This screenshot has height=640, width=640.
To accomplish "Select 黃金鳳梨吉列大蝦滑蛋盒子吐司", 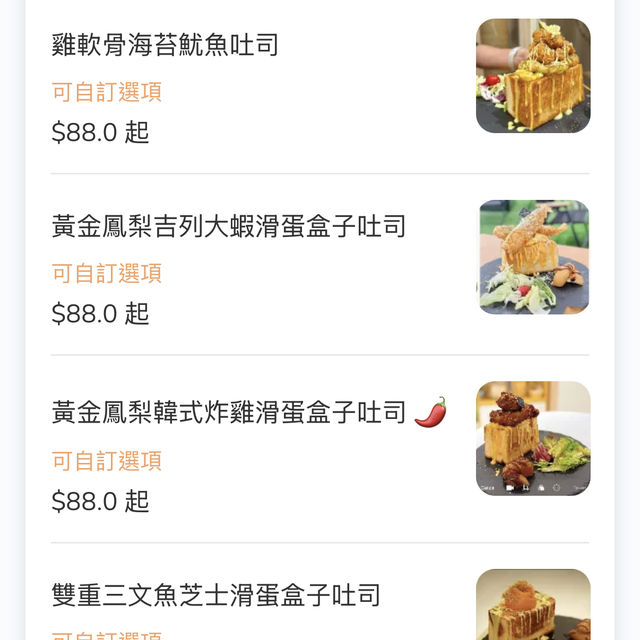I will [x=229, y=227].
